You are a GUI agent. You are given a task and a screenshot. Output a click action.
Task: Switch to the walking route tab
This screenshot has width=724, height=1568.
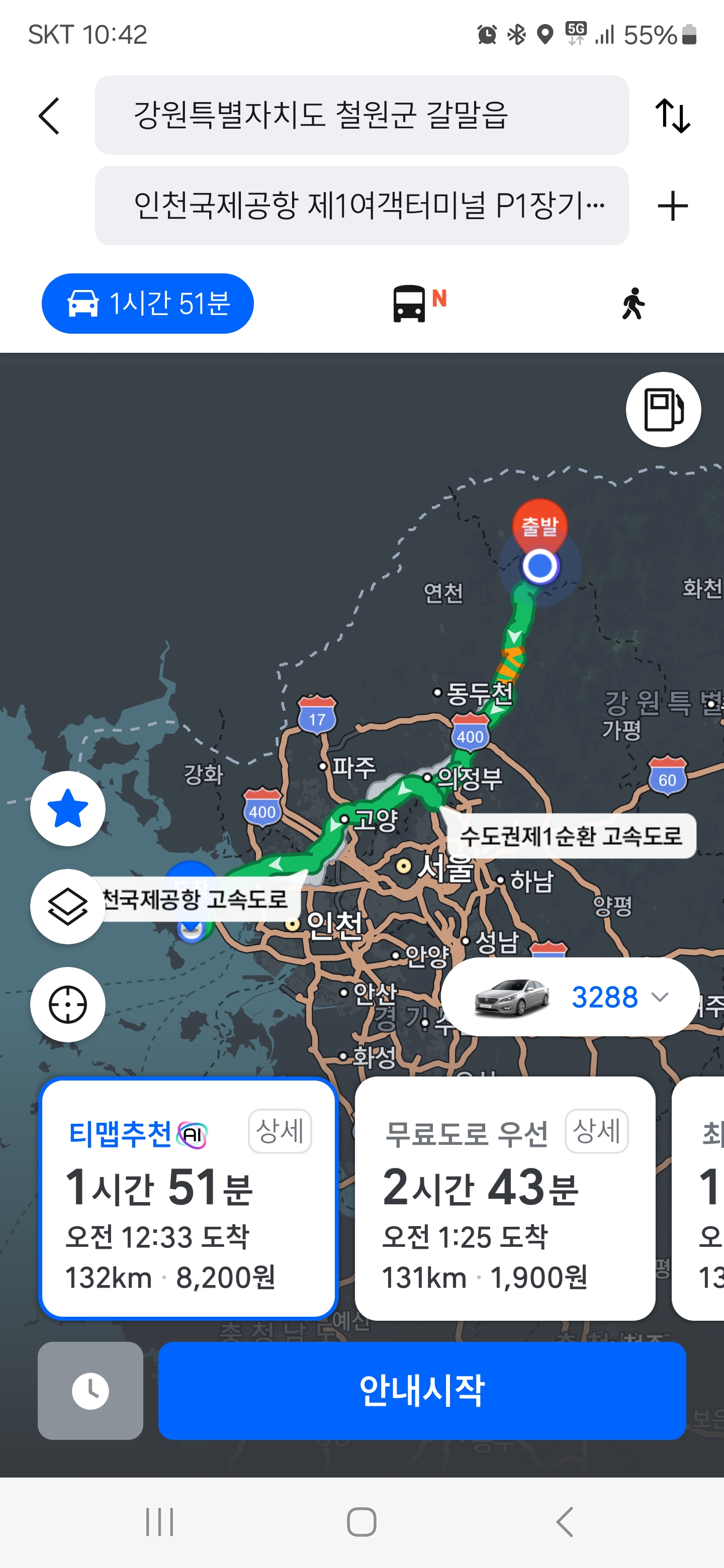coord(633,303)
